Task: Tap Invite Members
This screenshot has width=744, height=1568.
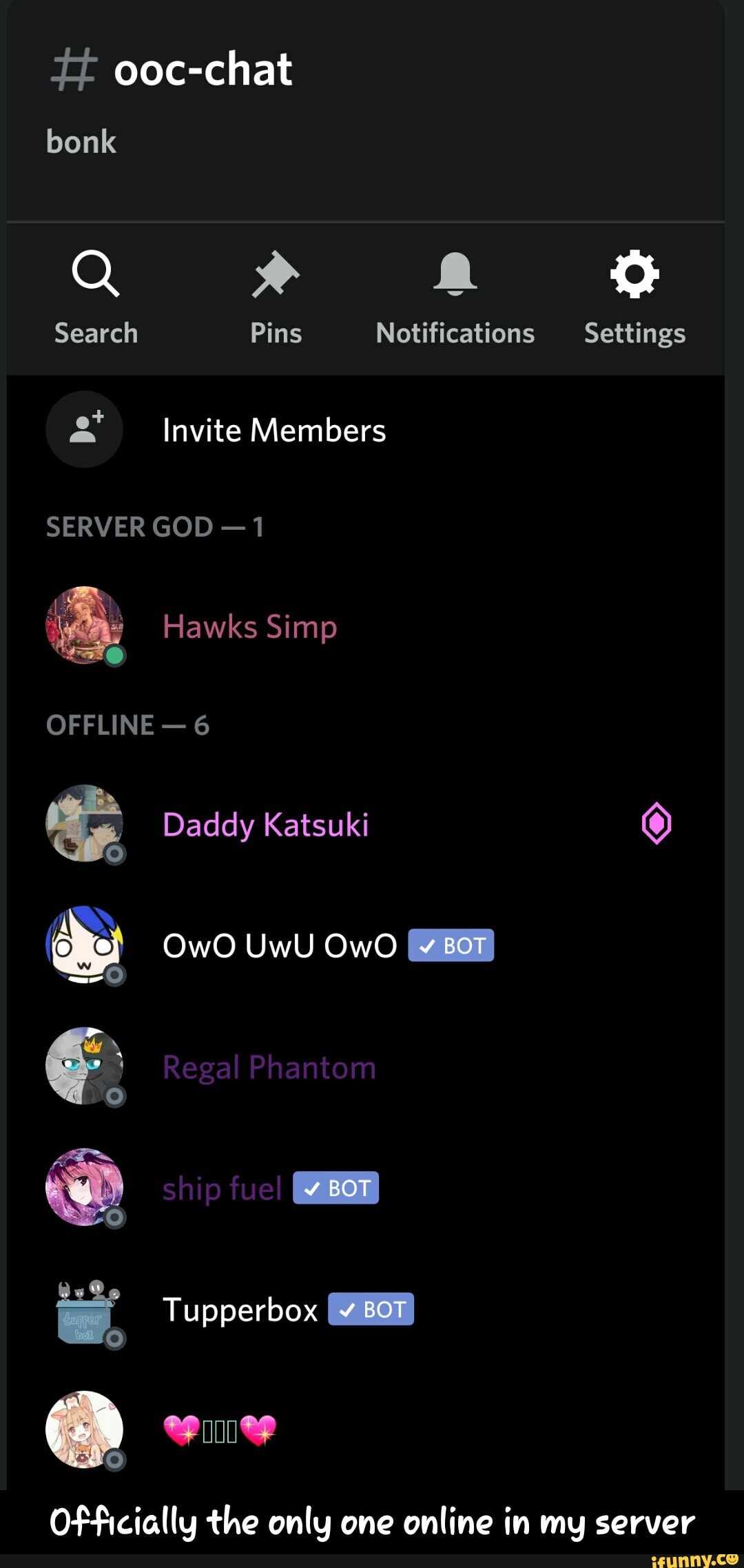Action: click(273, 430)
